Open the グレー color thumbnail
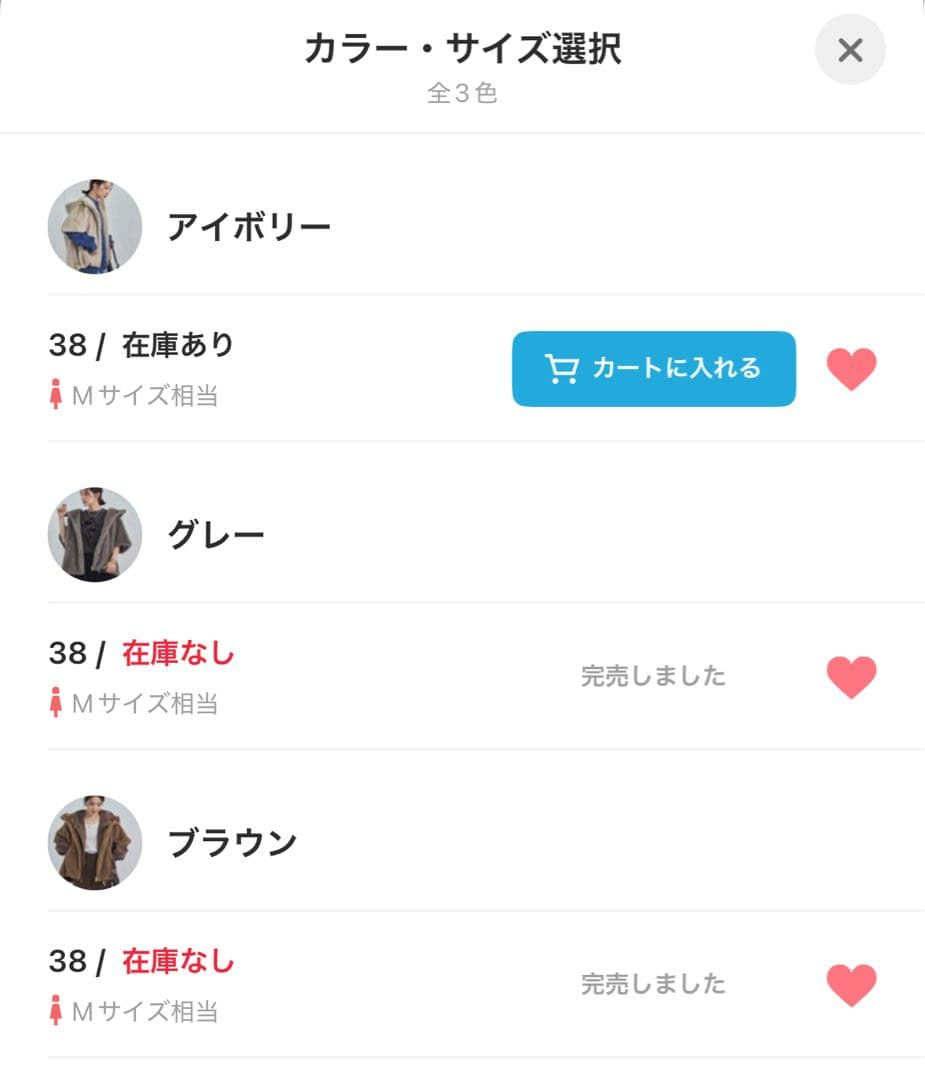The image size is (925, 1080). 95,535
